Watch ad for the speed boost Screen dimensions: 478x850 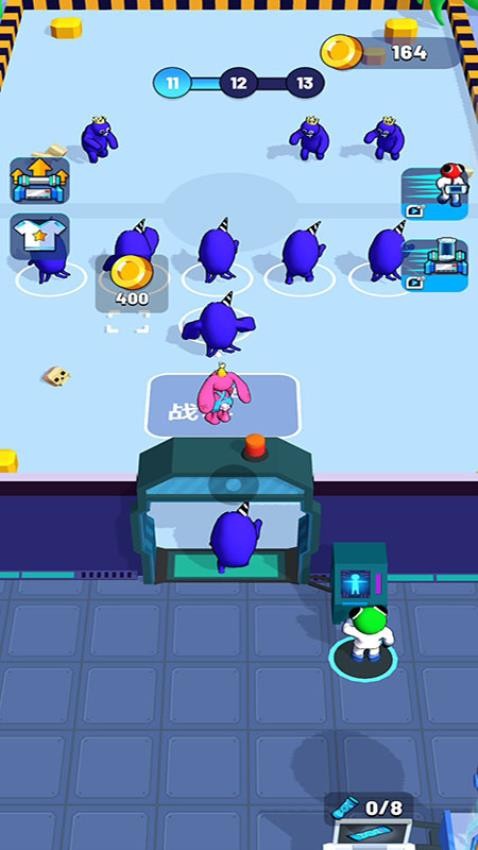pyautogui.click(x=435, y=194)
